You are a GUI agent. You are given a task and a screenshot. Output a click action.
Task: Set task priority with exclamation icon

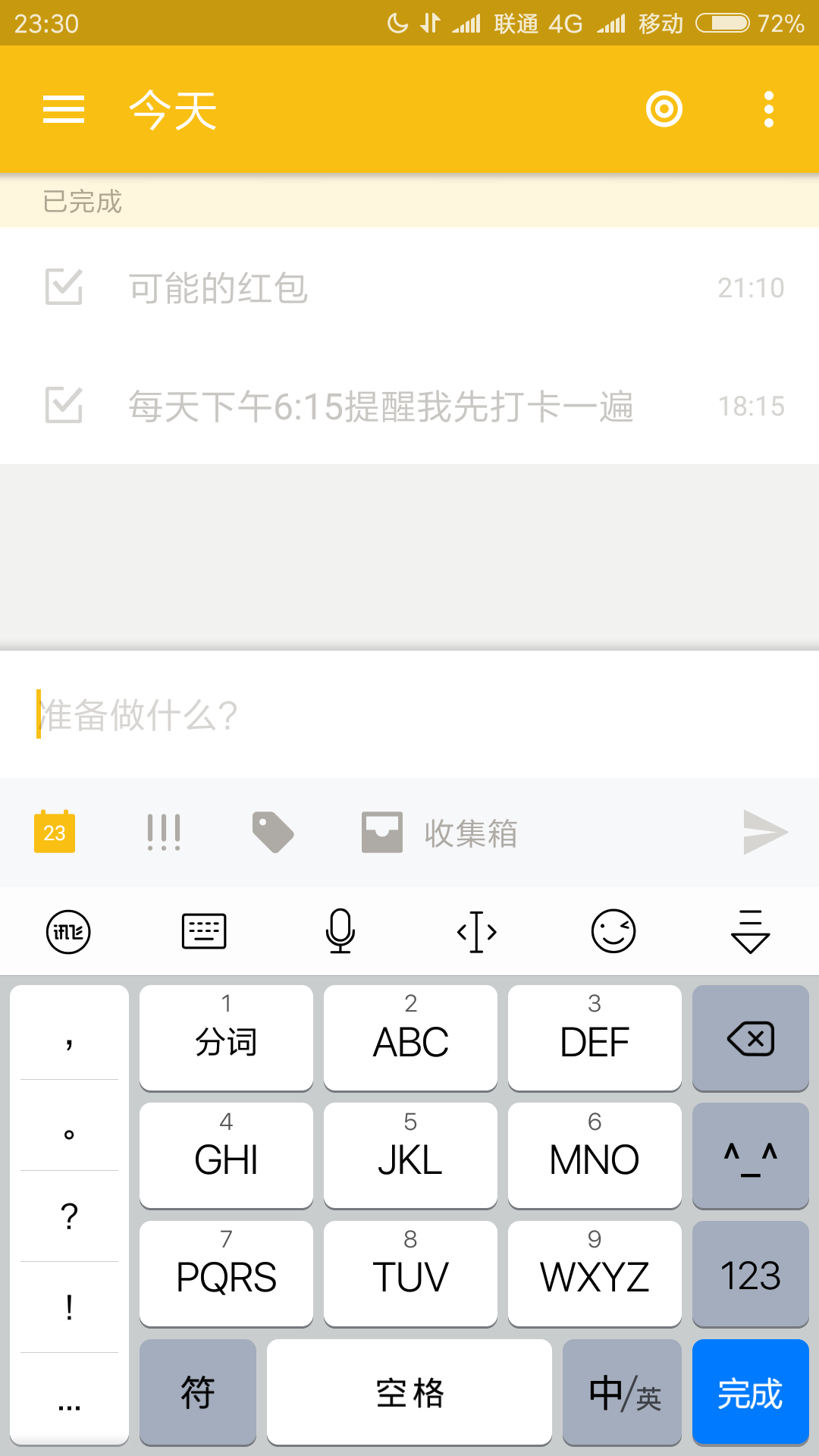tap(163, 832)
